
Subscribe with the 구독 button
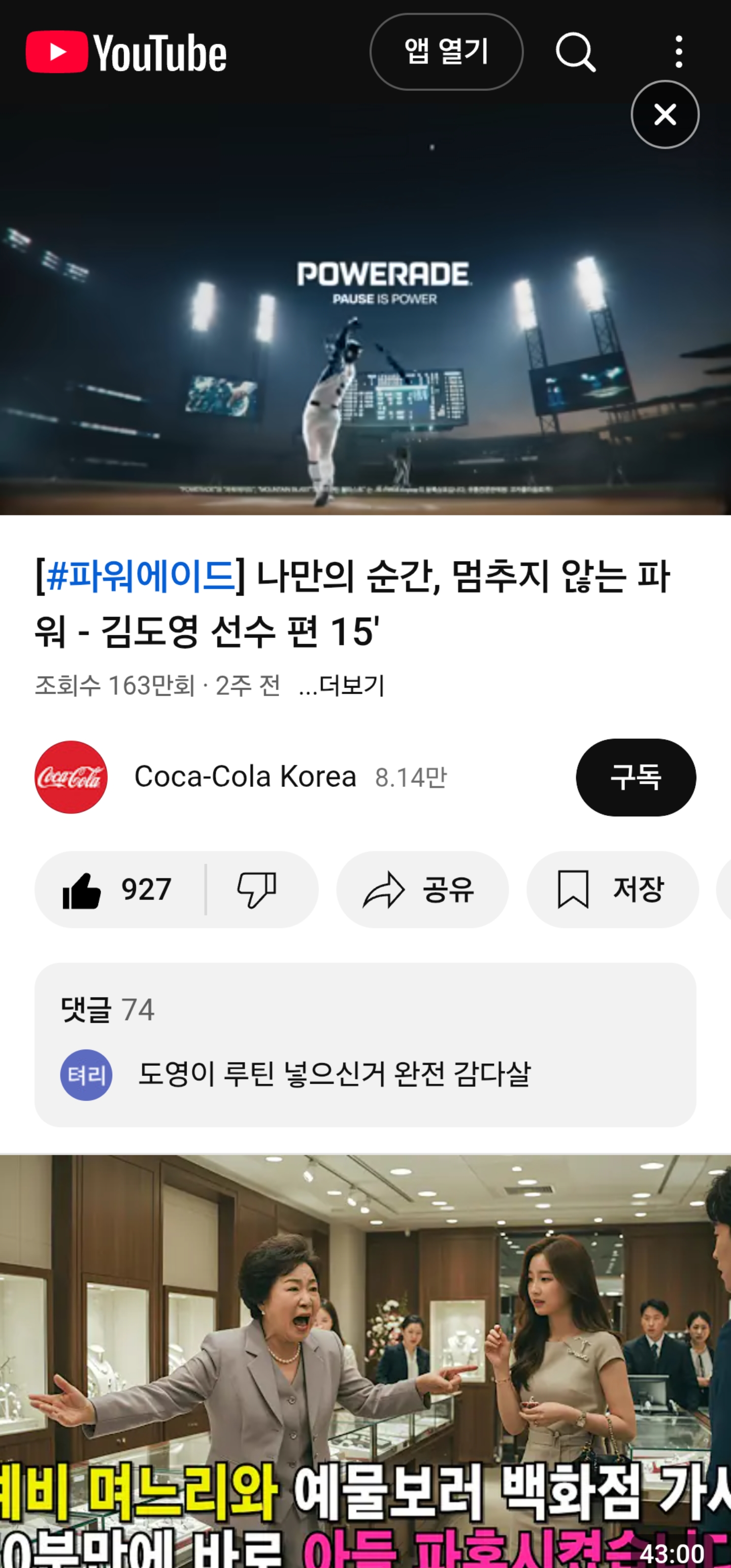click(636, 777)
